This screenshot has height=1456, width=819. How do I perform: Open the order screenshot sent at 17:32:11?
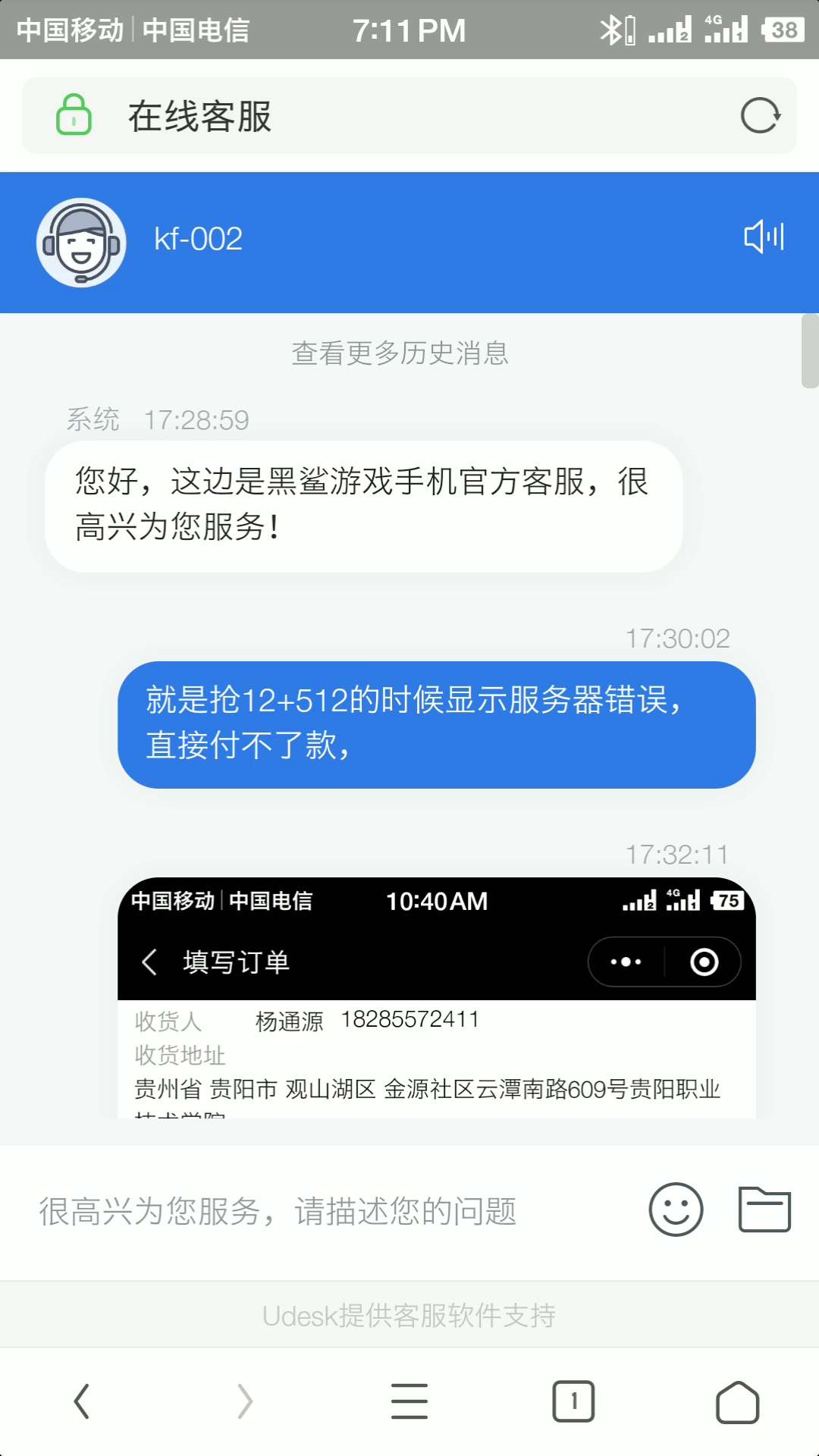[437, 997]
